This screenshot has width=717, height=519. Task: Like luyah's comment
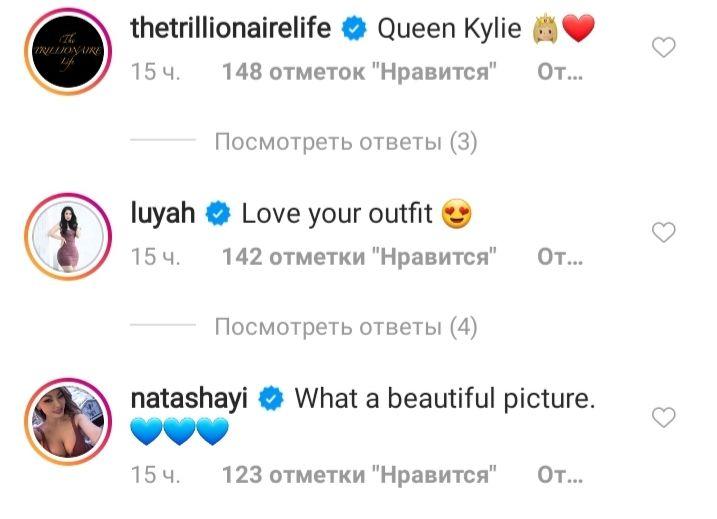tap(663, 232)
